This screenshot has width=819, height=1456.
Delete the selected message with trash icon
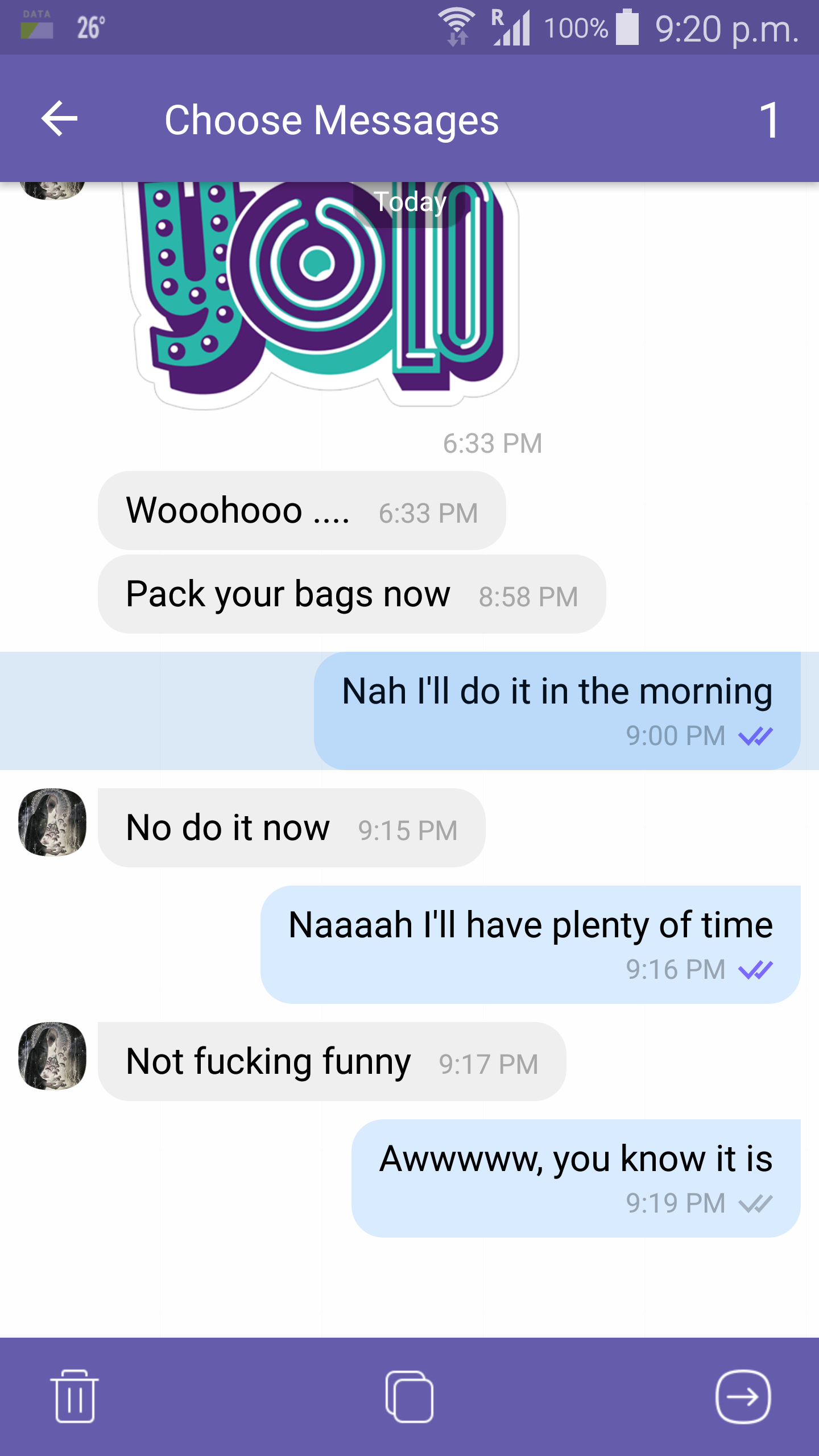(75, 1396)
